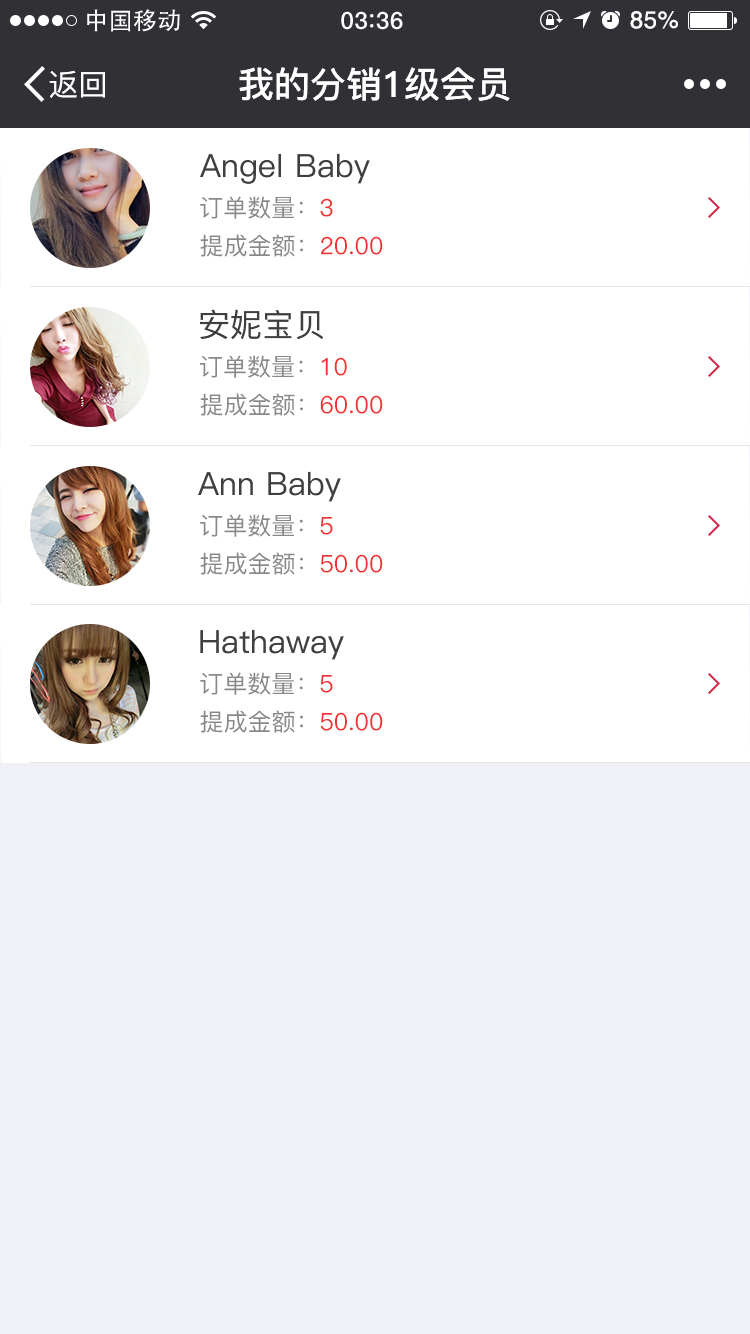
Task: Open Hathaway's member details
Action: 375,684
